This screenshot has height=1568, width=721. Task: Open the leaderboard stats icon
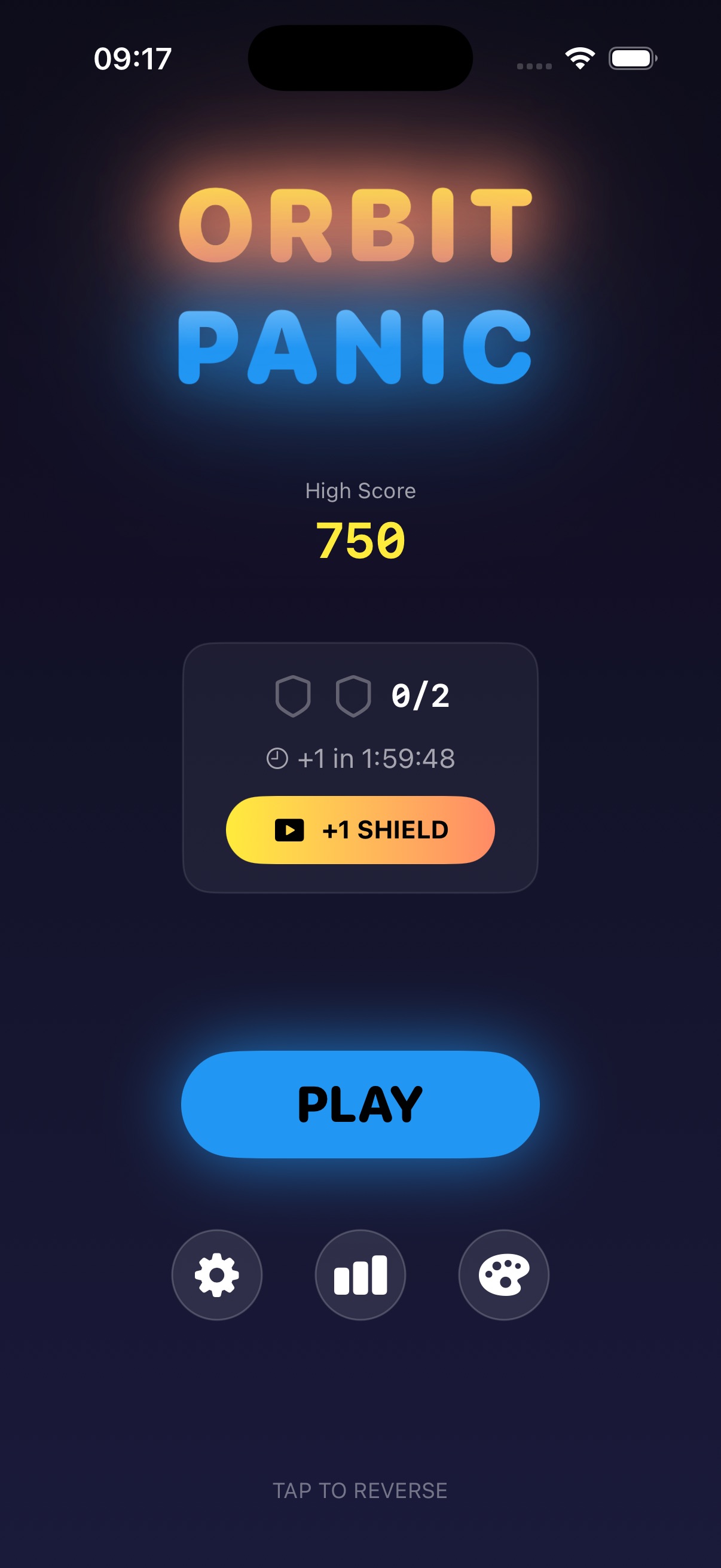pyautogui.click(x=360, y=1274)
